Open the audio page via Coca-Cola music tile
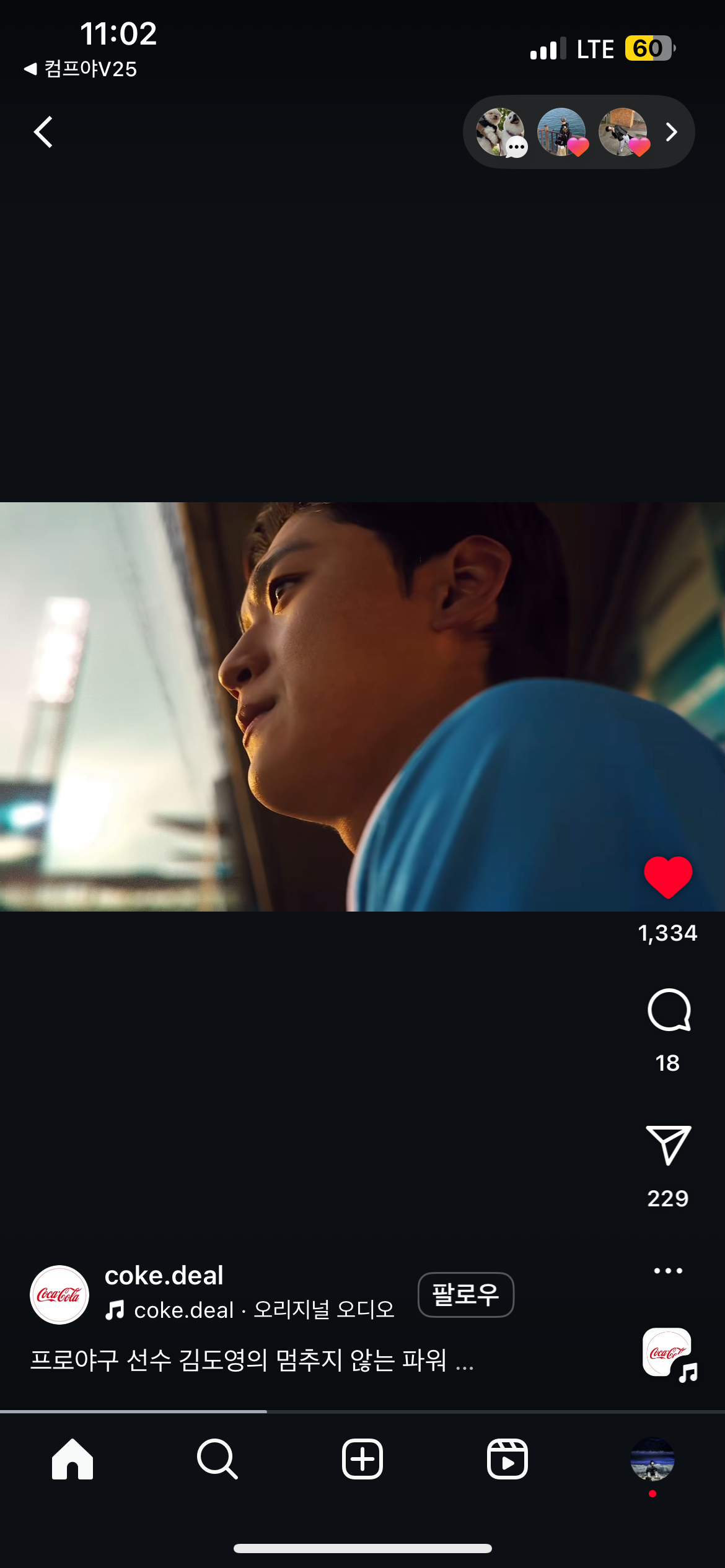 click(x=668, y=1354)
